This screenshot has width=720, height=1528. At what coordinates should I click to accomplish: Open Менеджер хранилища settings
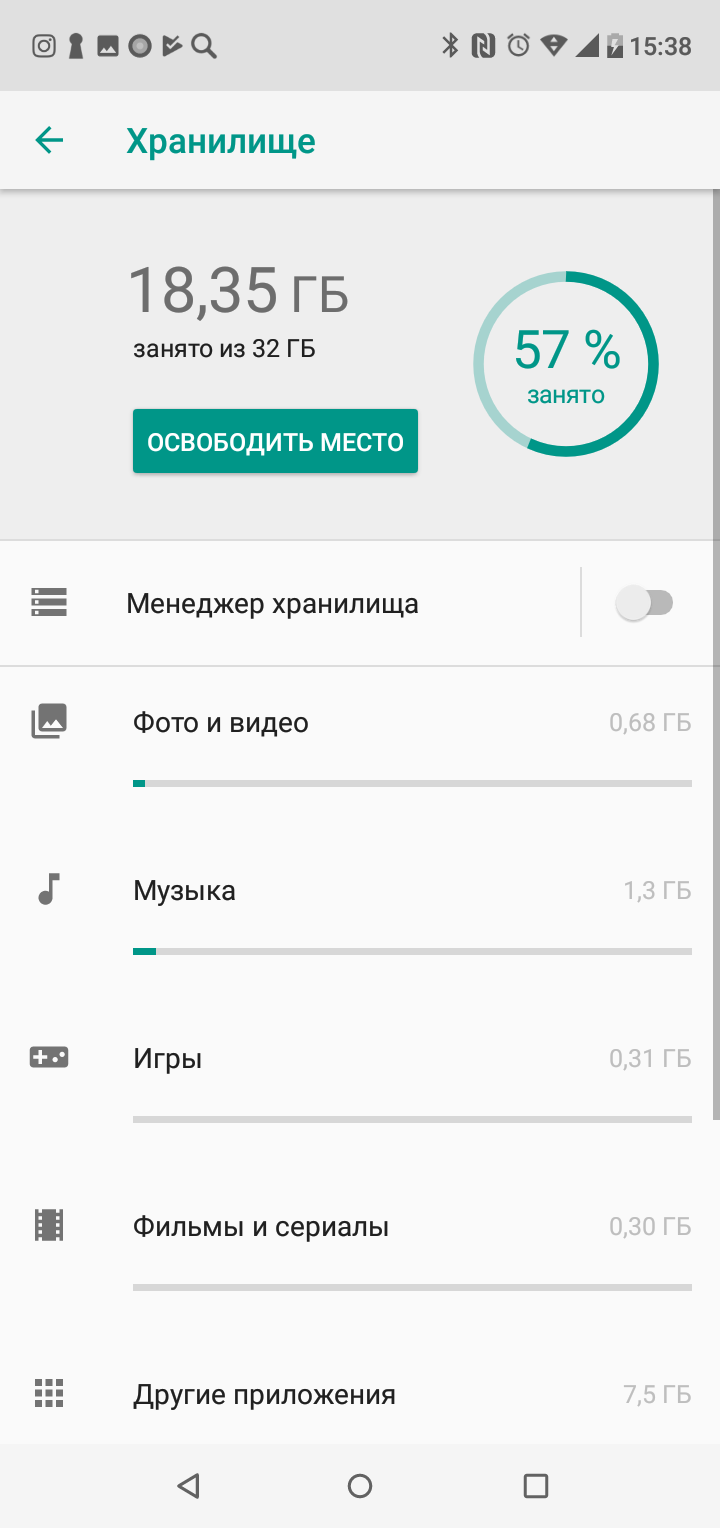[290, 603]
